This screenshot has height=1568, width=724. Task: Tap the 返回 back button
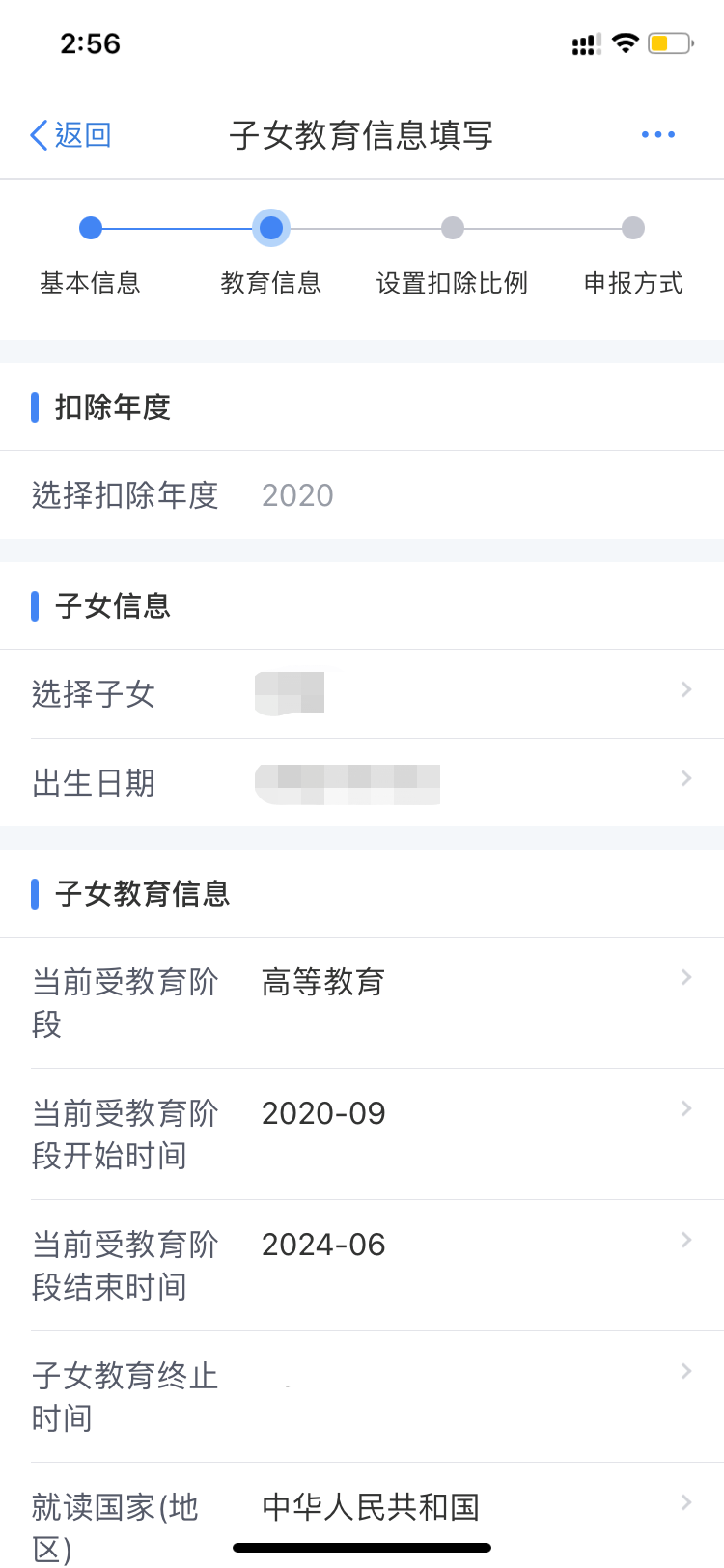coord(71,135)
